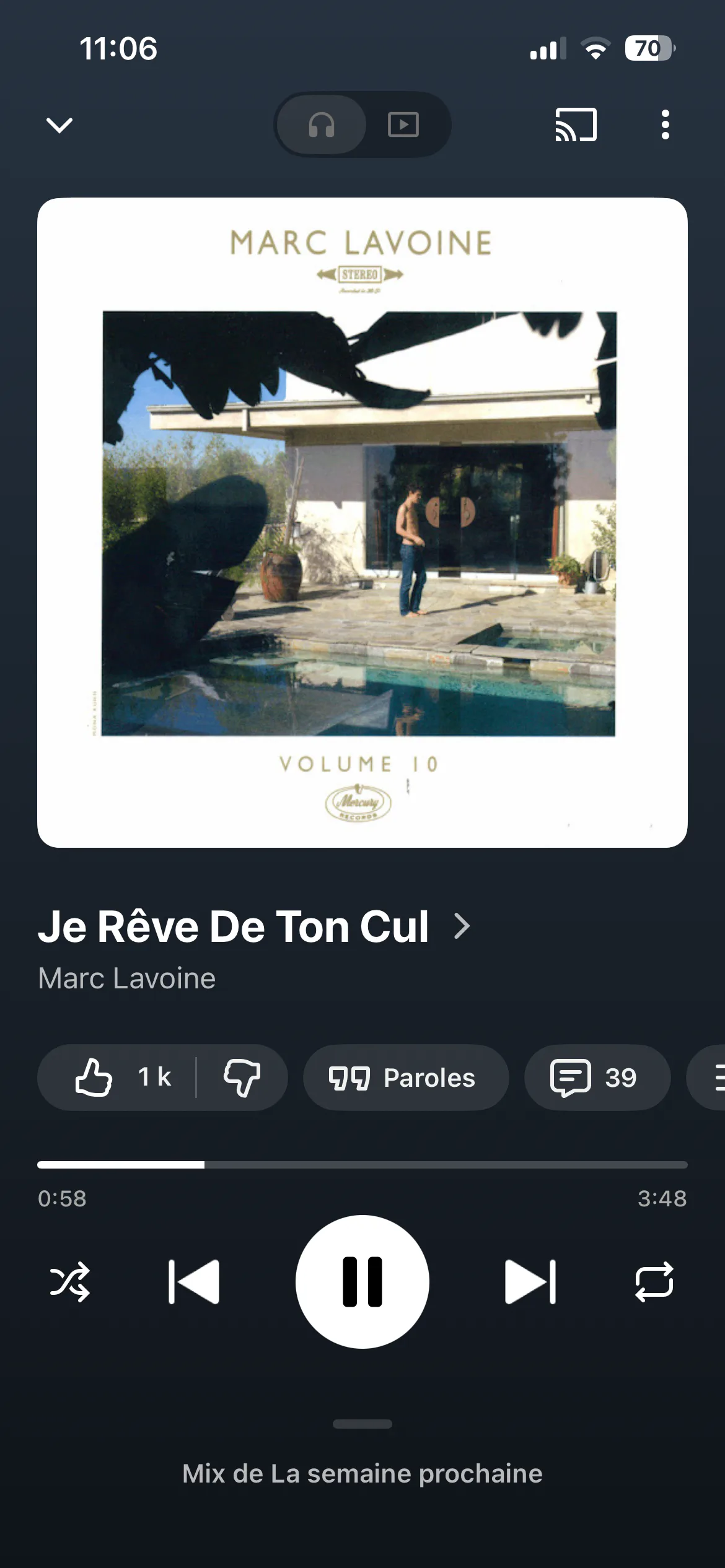Open the Marc Lavoine artist page
Image resolution: width=725 pixels, height=1568 pixels.
(x=127, y=978)
